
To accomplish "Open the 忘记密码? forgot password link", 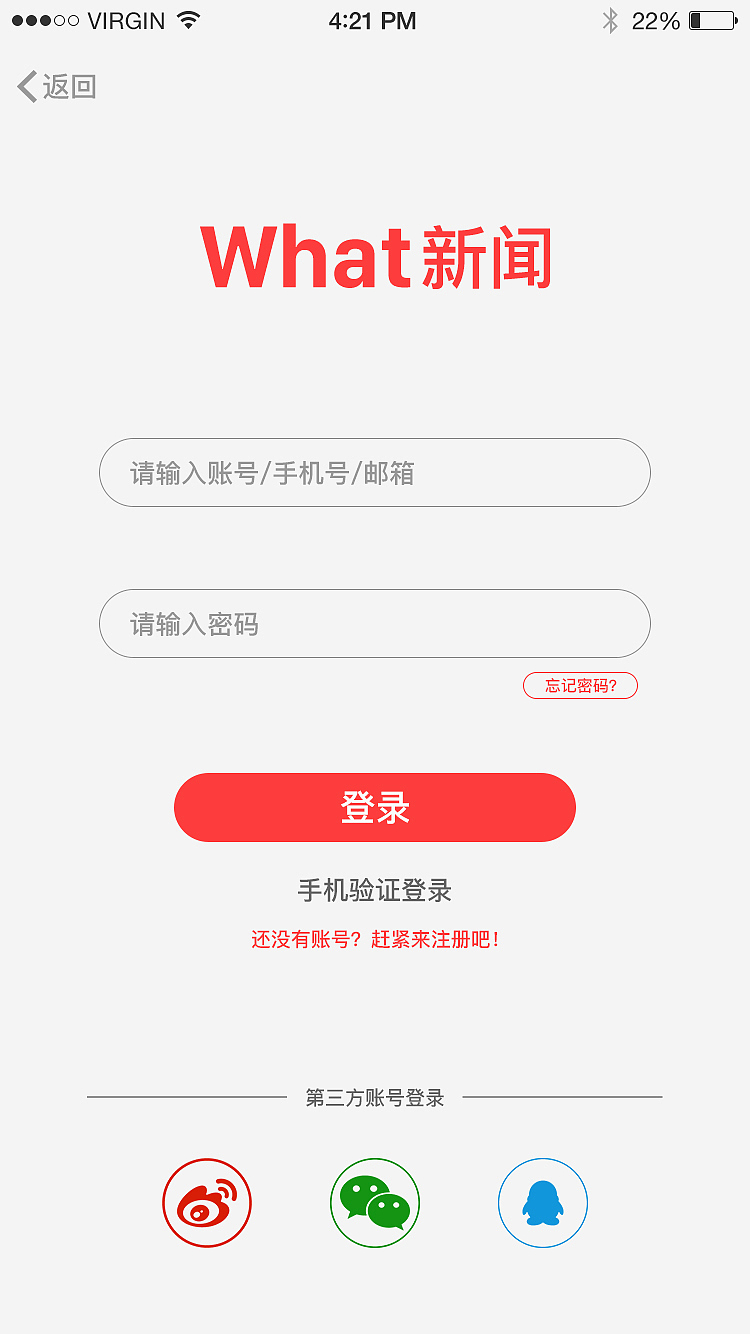I will tap(580, 685).
